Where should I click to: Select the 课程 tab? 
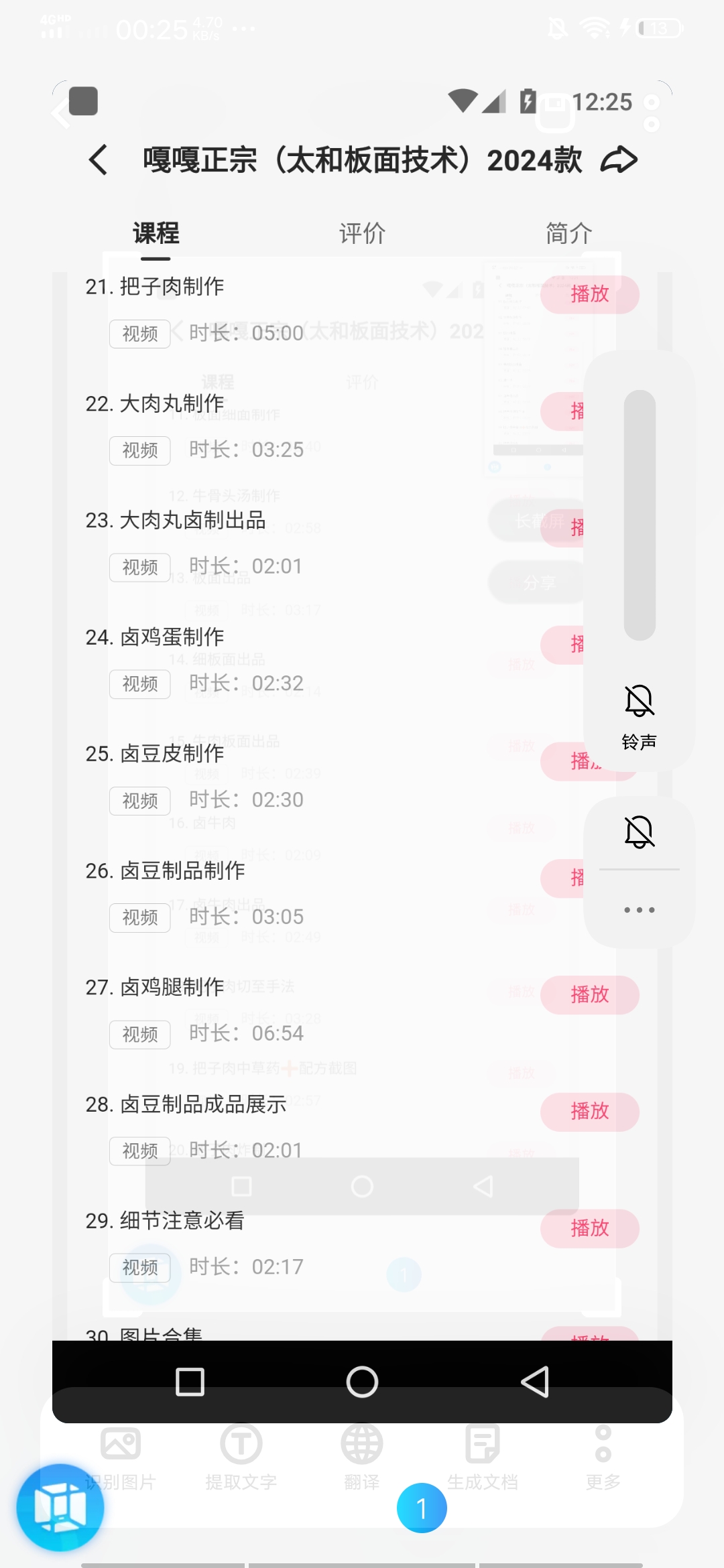tap(156, 233)
